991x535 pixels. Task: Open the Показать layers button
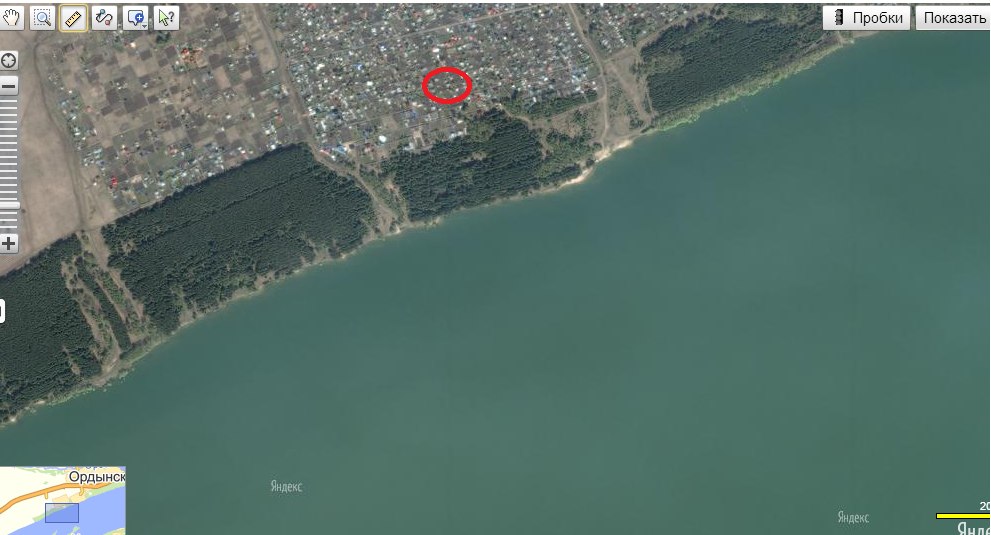pyautogui.click(x=954, y=18)
